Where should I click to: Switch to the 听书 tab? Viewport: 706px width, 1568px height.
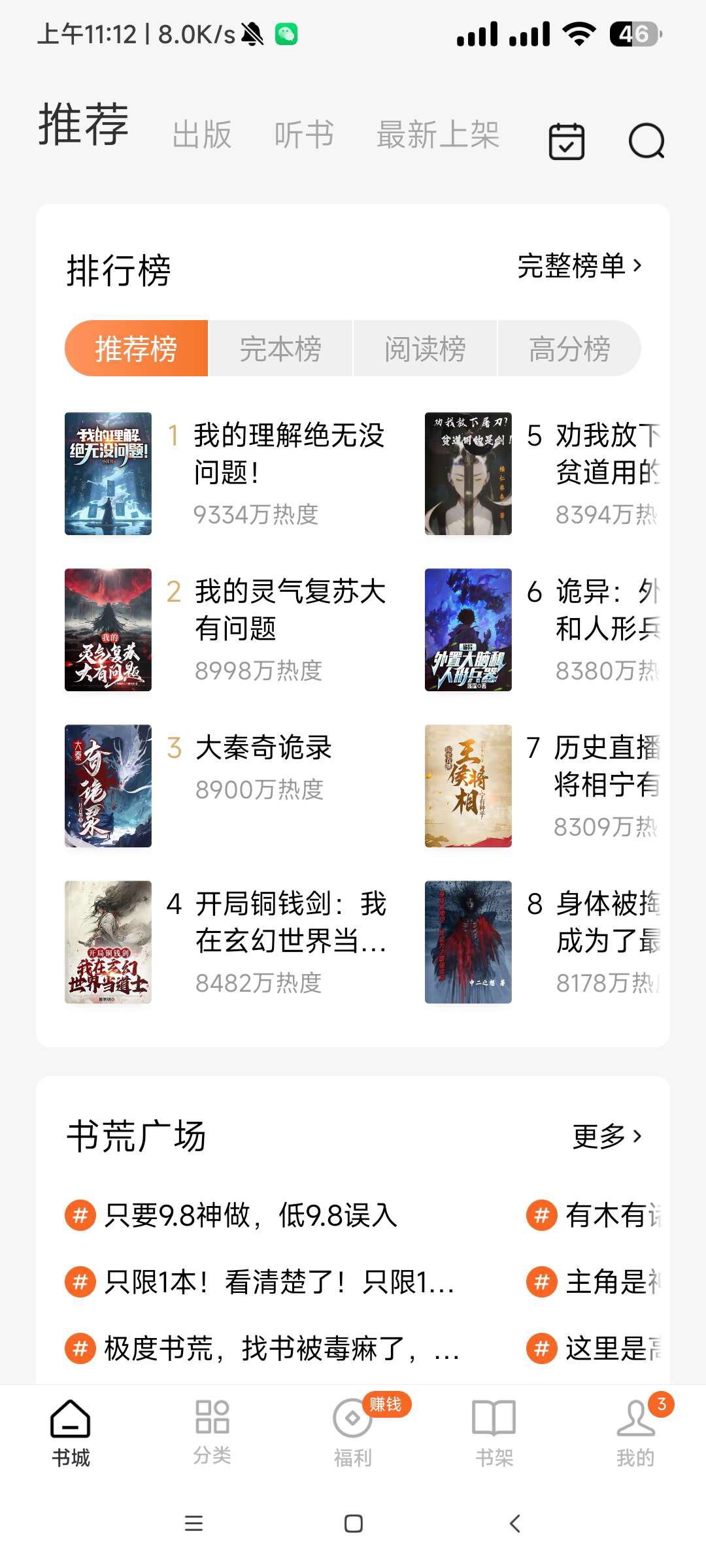point(304,135)
